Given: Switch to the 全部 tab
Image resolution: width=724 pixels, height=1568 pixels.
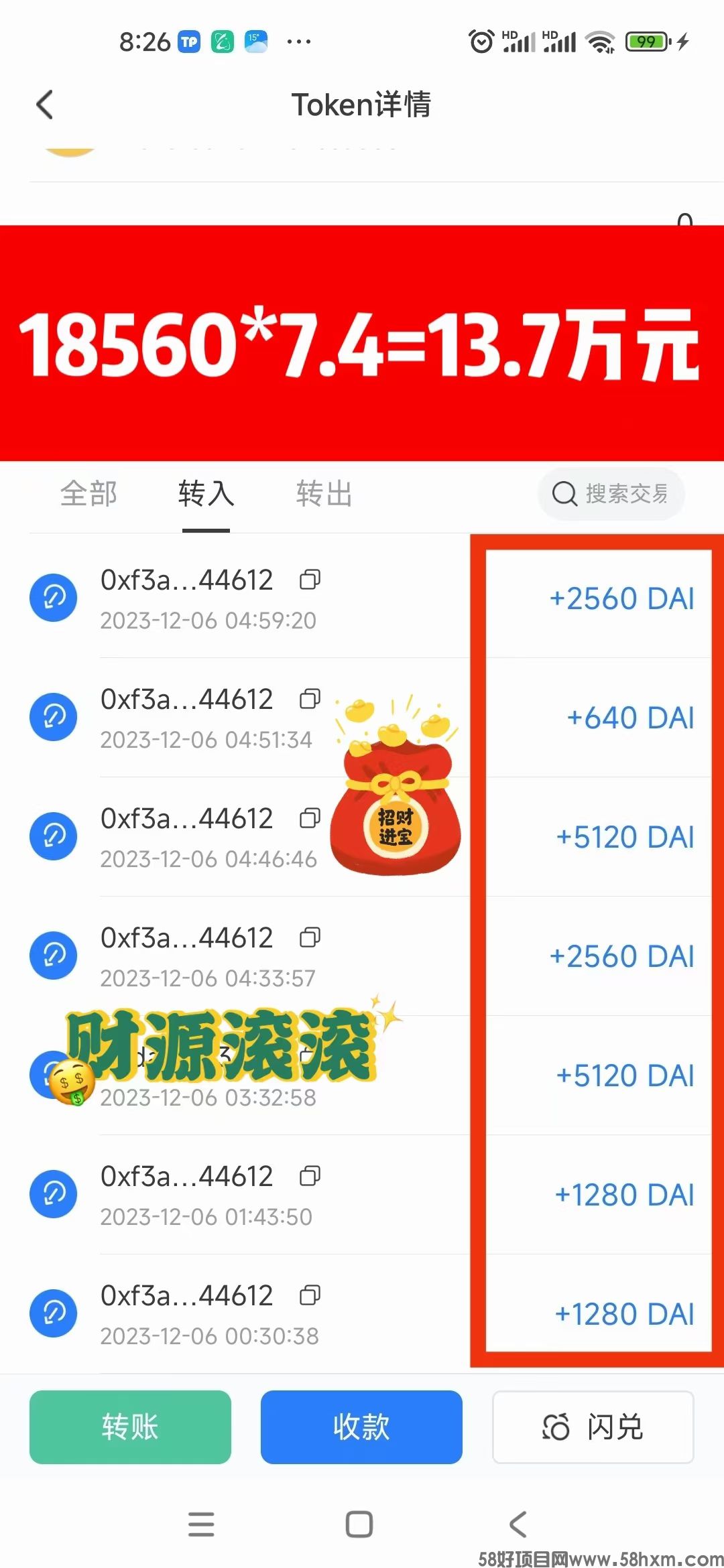Looking at the screenshot, I should 88,494.
